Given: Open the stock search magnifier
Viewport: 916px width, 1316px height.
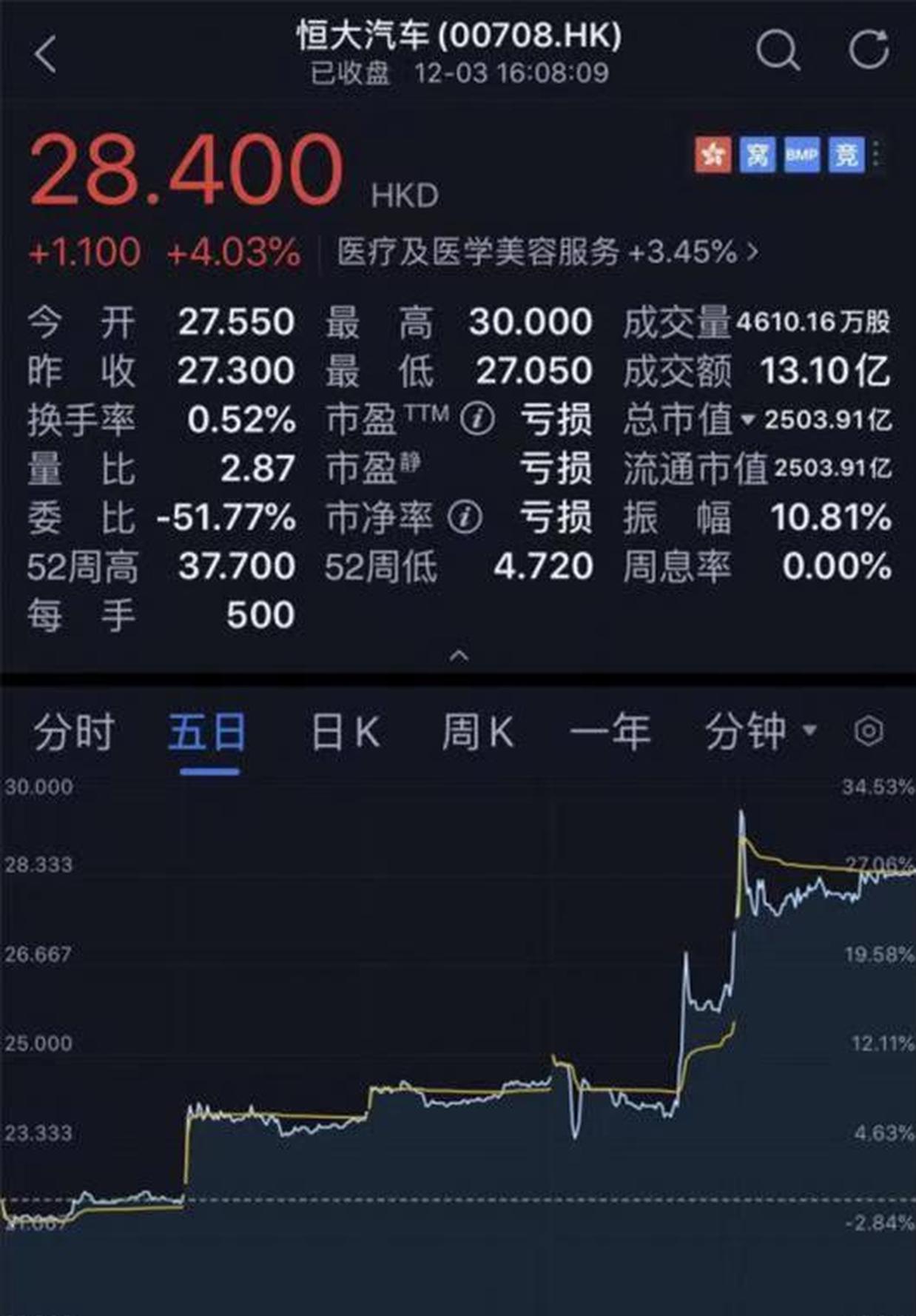Looking at the screenshot, I should coord(777,51).
